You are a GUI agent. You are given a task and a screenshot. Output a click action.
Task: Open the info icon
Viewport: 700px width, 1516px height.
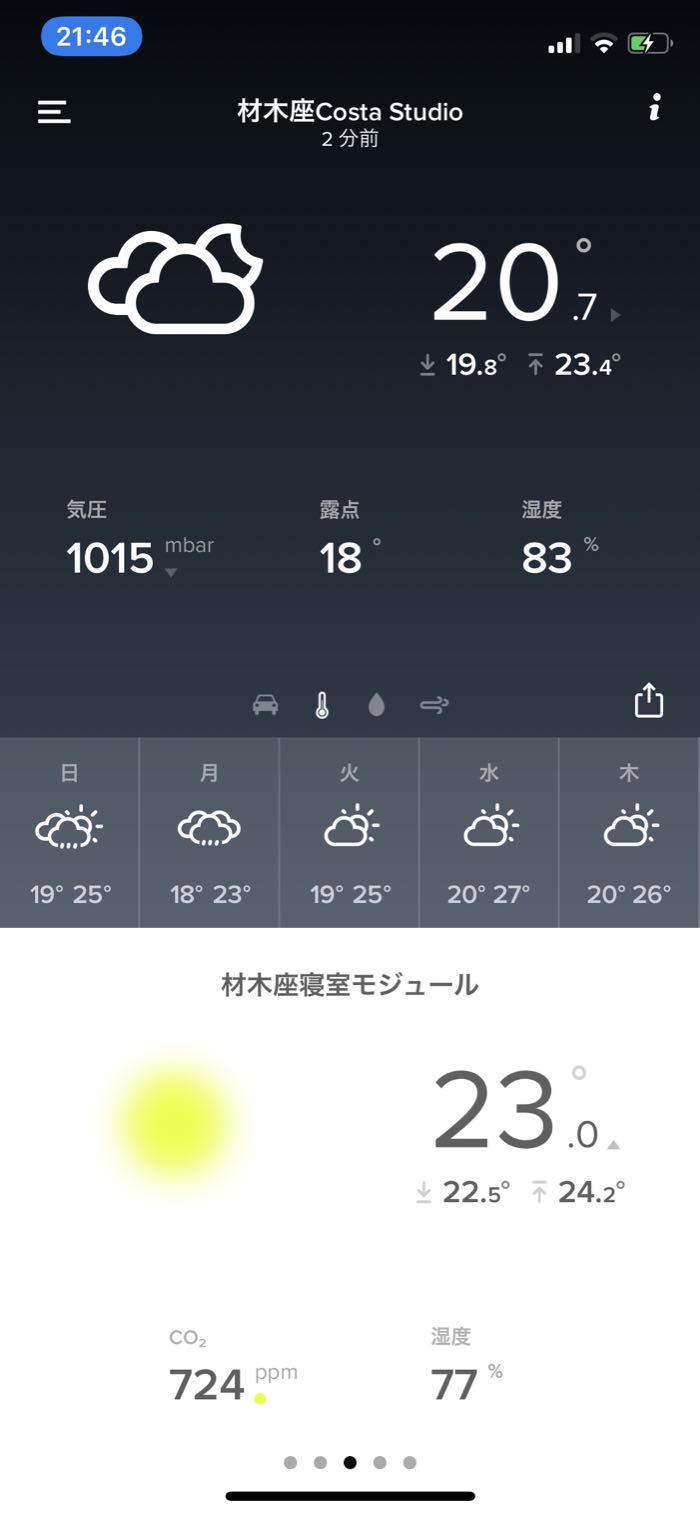tap(654, 109)
